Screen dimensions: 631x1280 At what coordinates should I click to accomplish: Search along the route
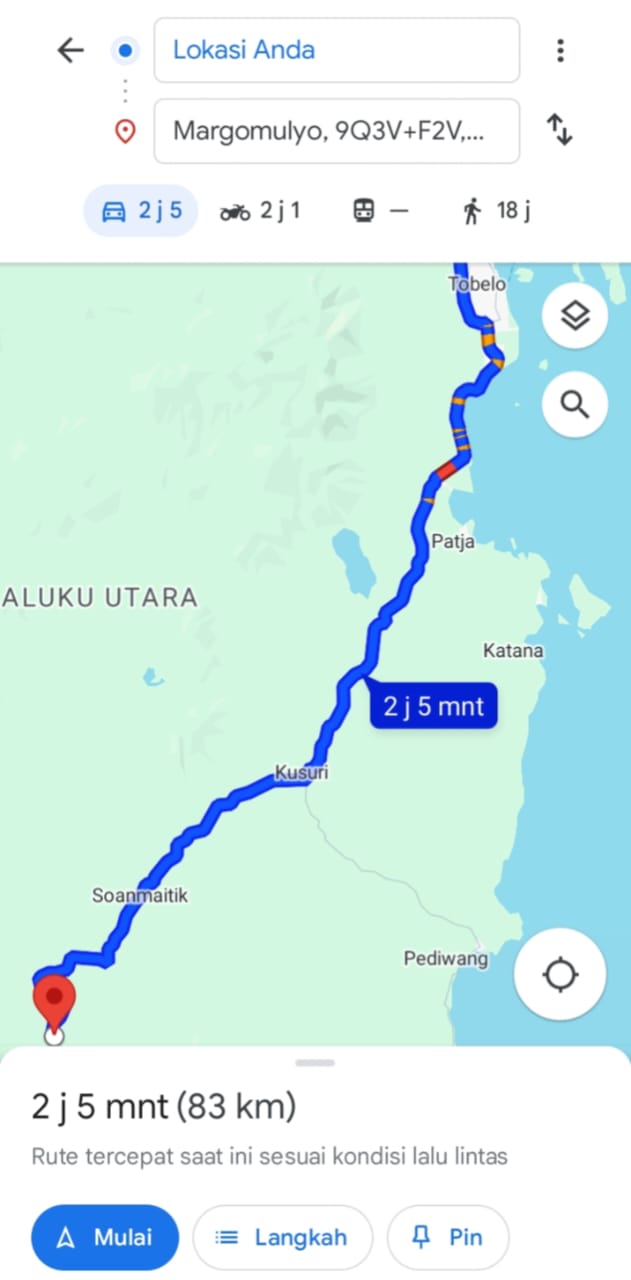click(575, 405)
